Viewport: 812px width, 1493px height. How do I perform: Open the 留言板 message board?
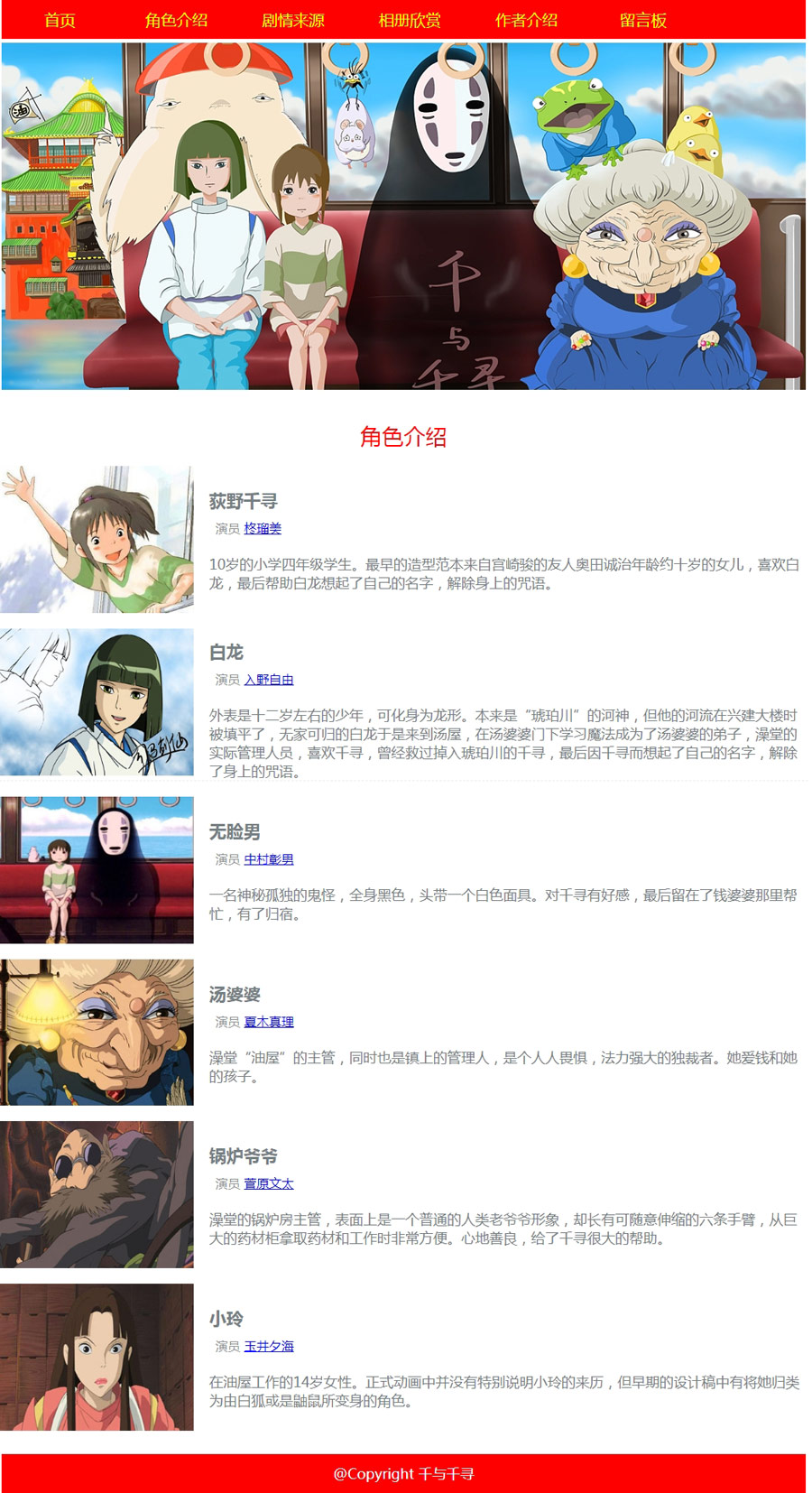click(x=642, y=20)
